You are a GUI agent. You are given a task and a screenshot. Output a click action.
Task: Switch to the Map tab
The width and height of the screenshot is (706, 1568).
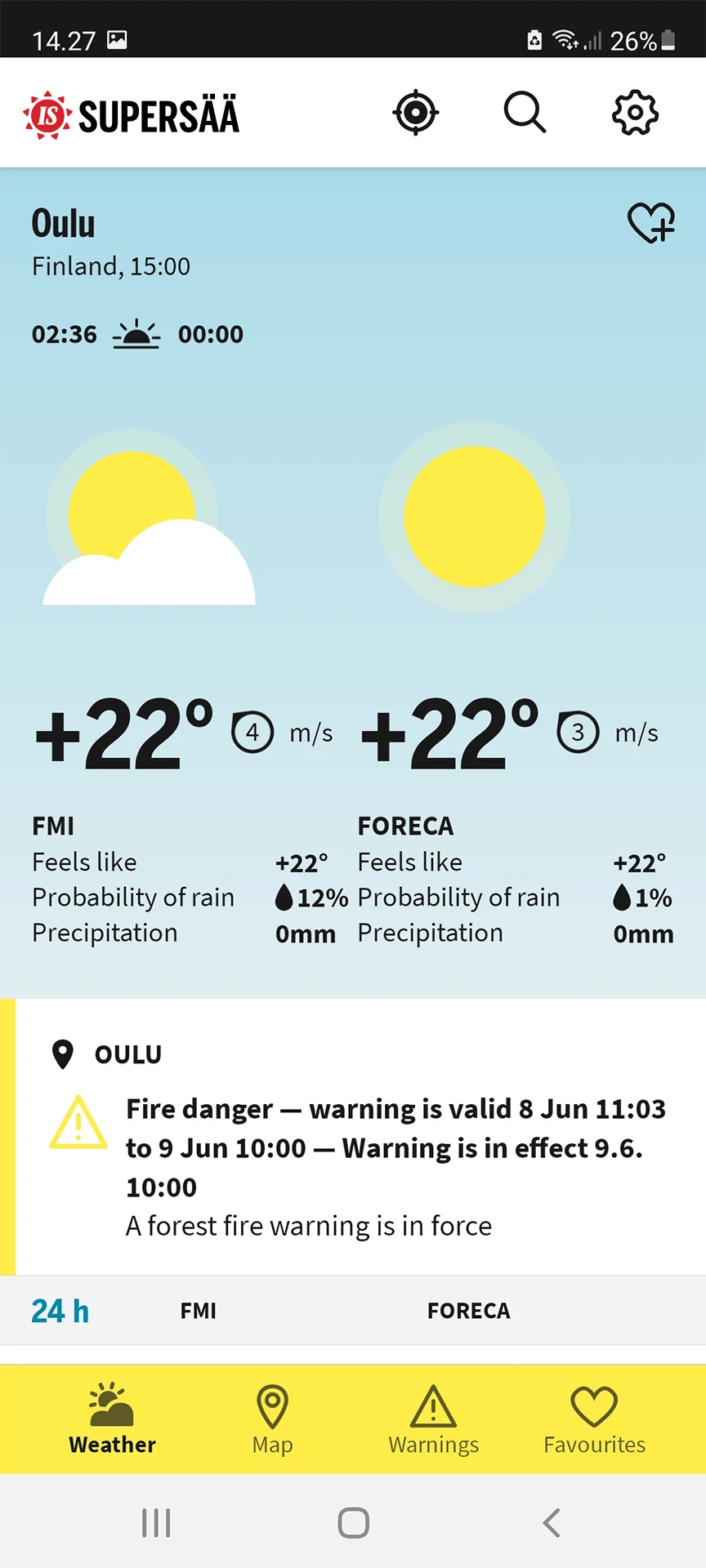272,1419
